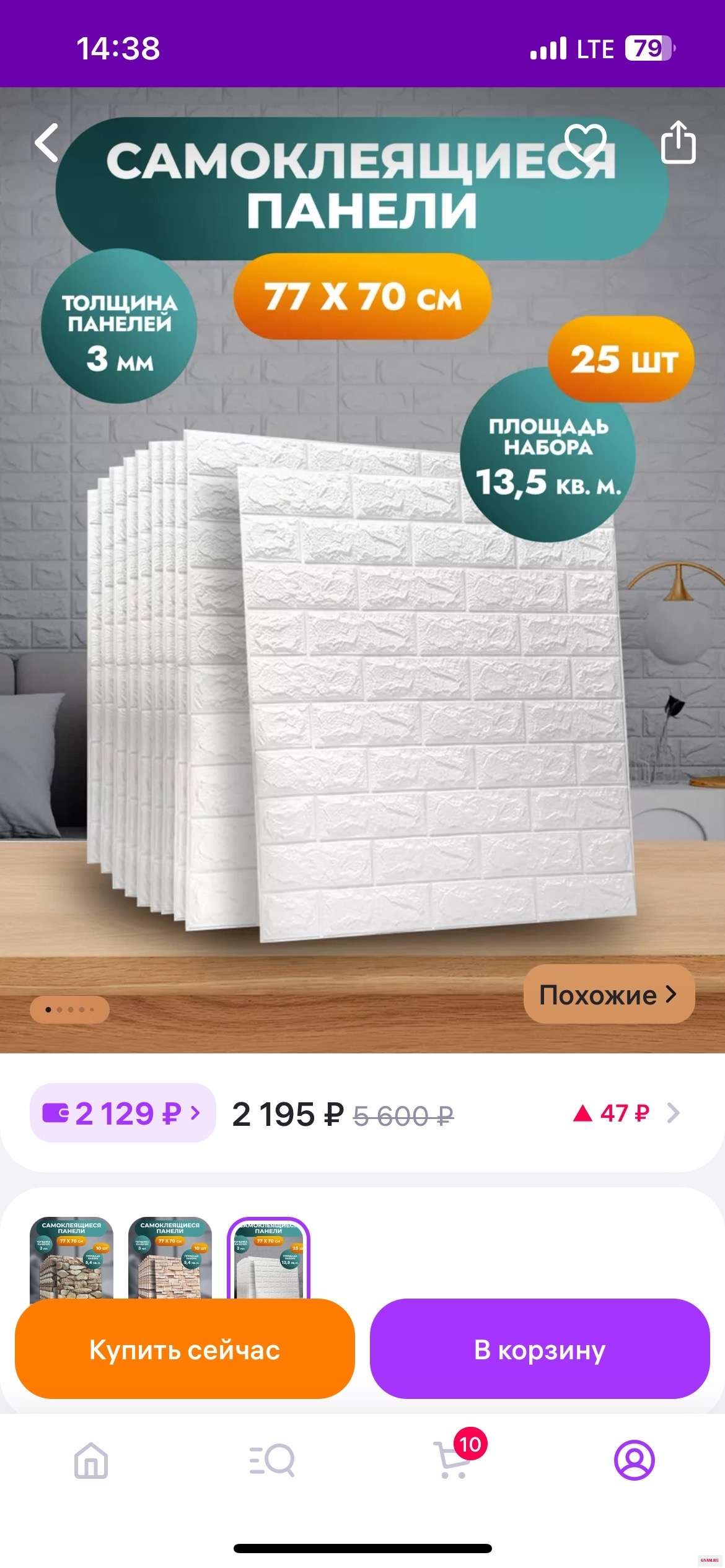
Task: Tap Купить сейчас to buy now
Action: click(185, 1350)
